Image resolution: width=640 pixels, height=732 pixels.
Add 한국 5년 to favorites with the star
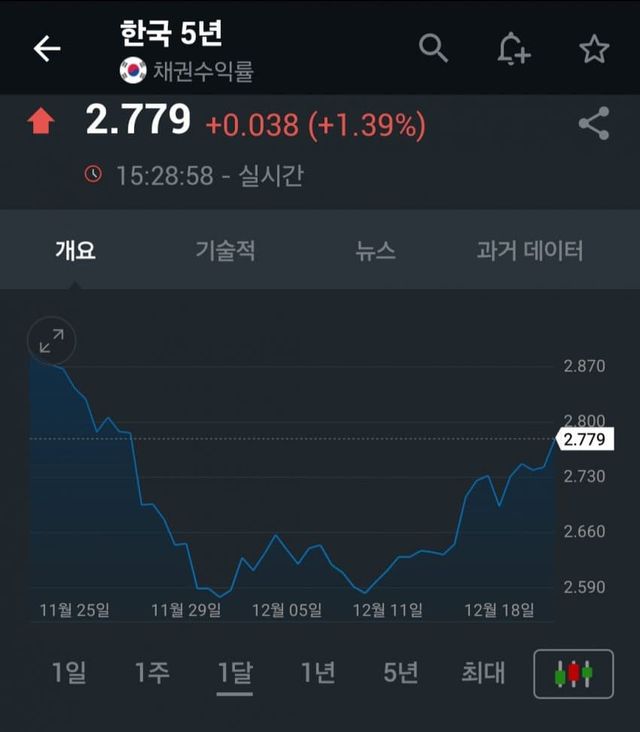[x=594, y=49]
